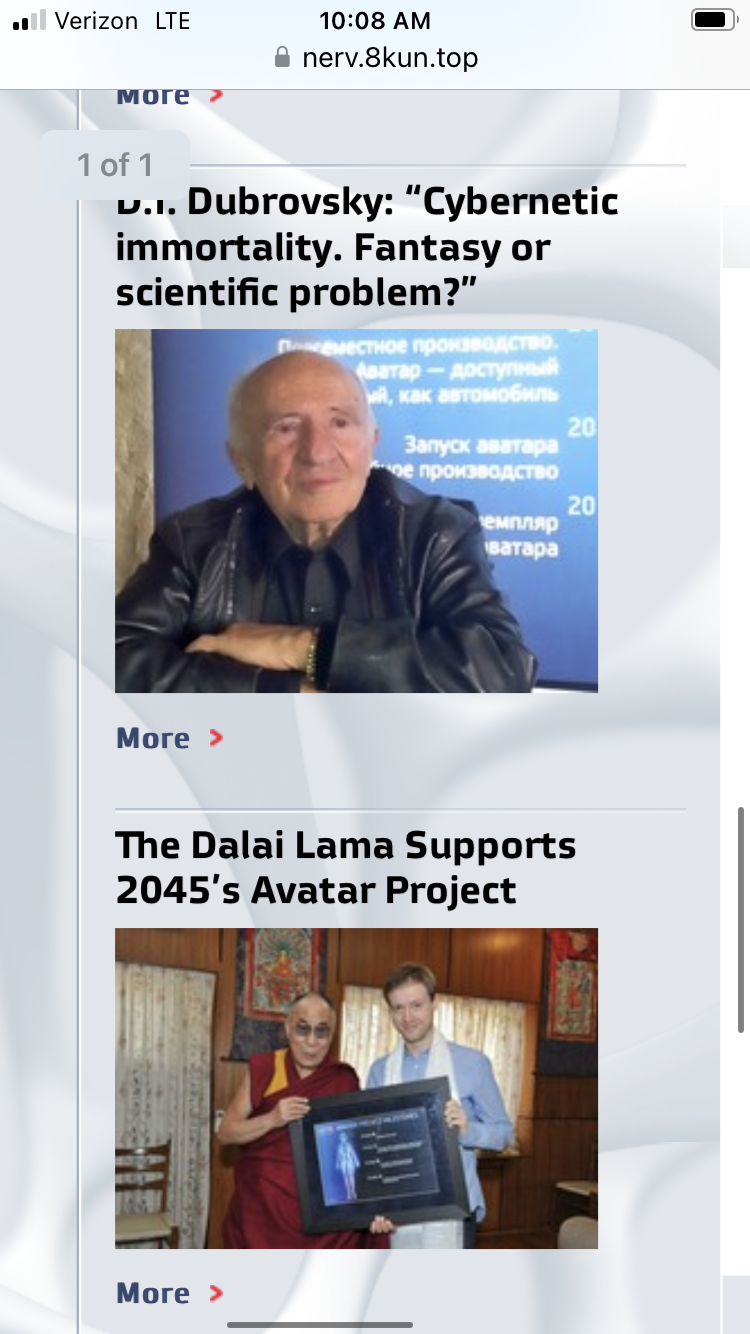Open the Dalai Lama photo thumbnail
Viewport: 750px width, 1334px height.
pyautogui.click(x=356, y=1088)
